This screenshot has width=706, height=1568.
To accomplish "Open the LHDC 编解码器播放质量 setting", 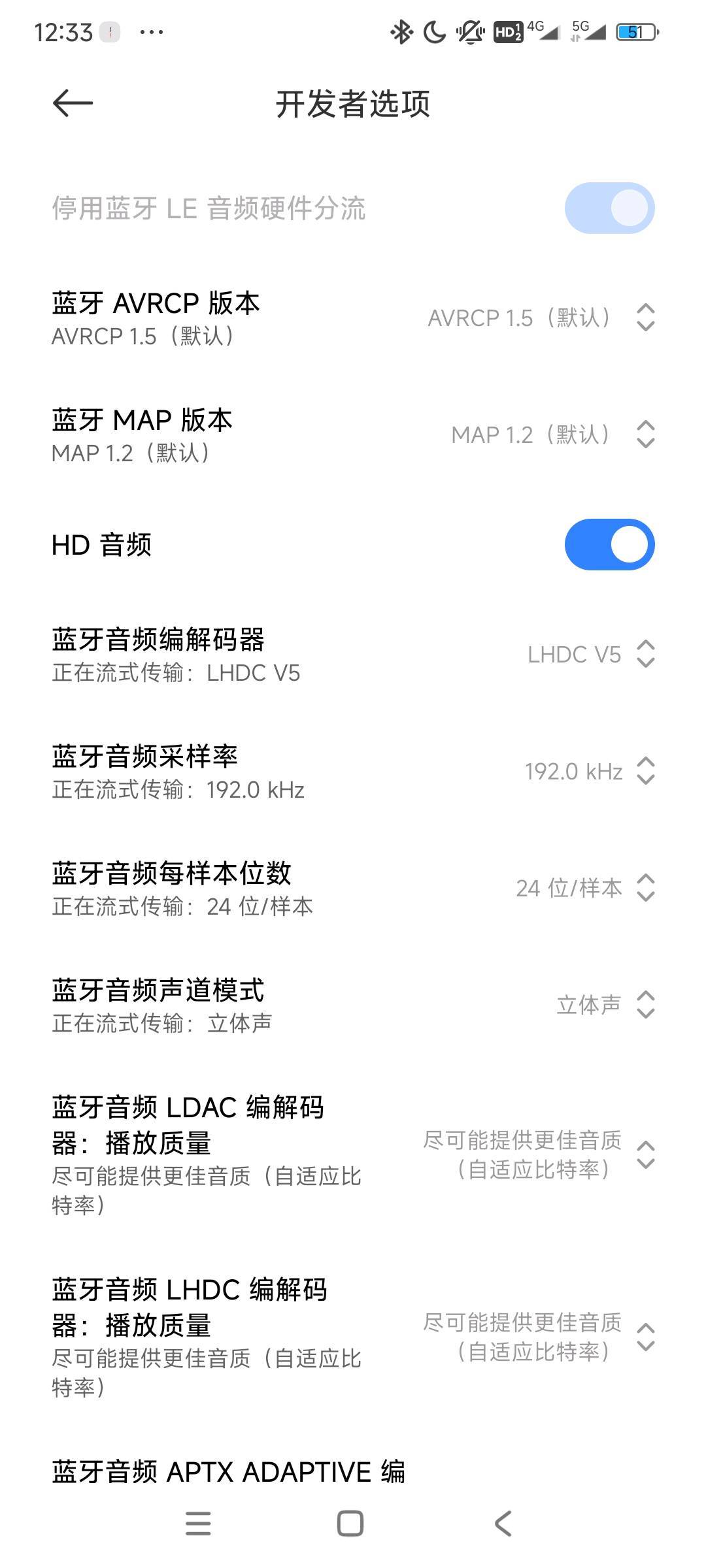I will point(353,1337).
